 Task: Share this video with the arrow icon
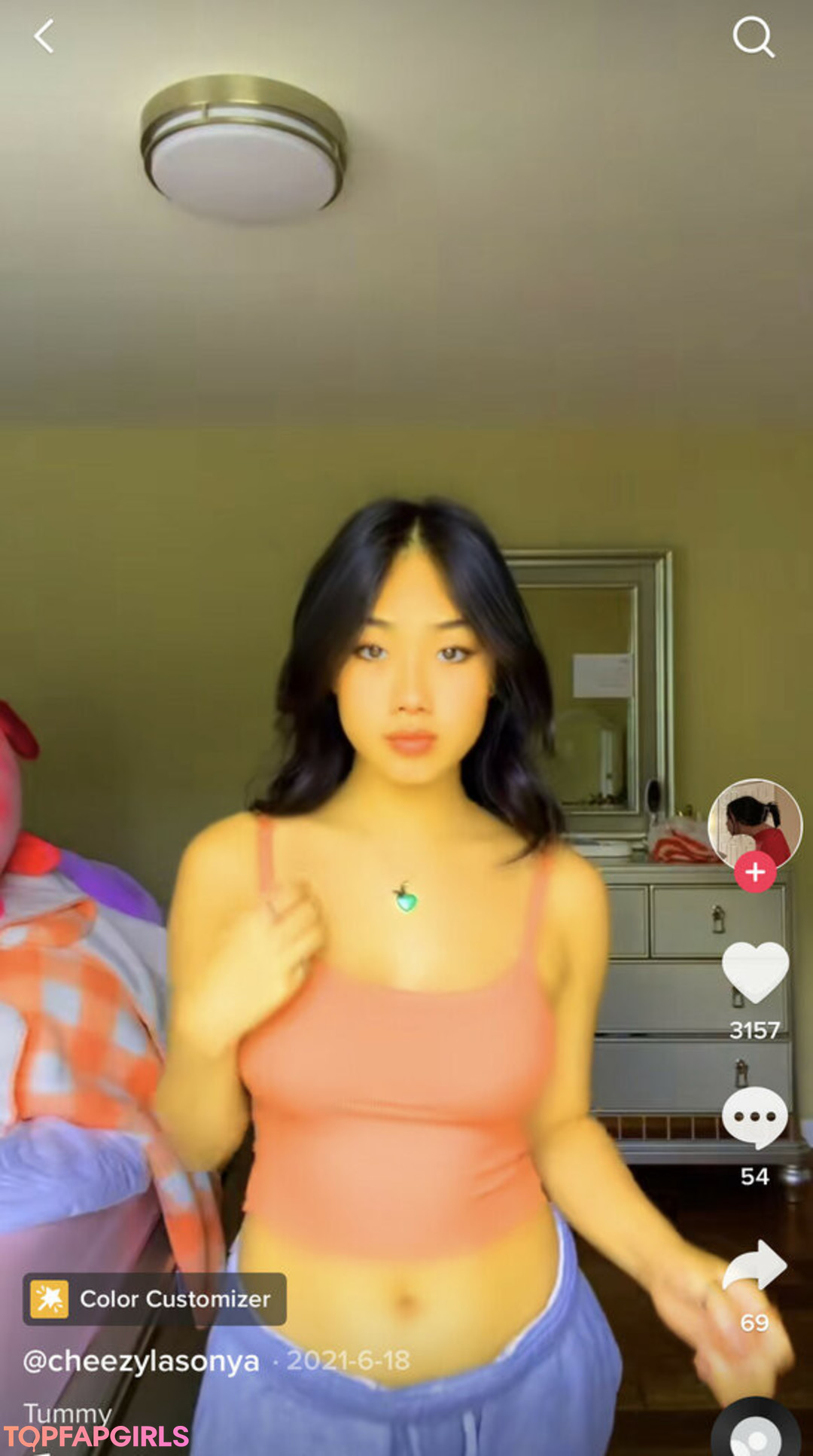(x=755, y=1266)
